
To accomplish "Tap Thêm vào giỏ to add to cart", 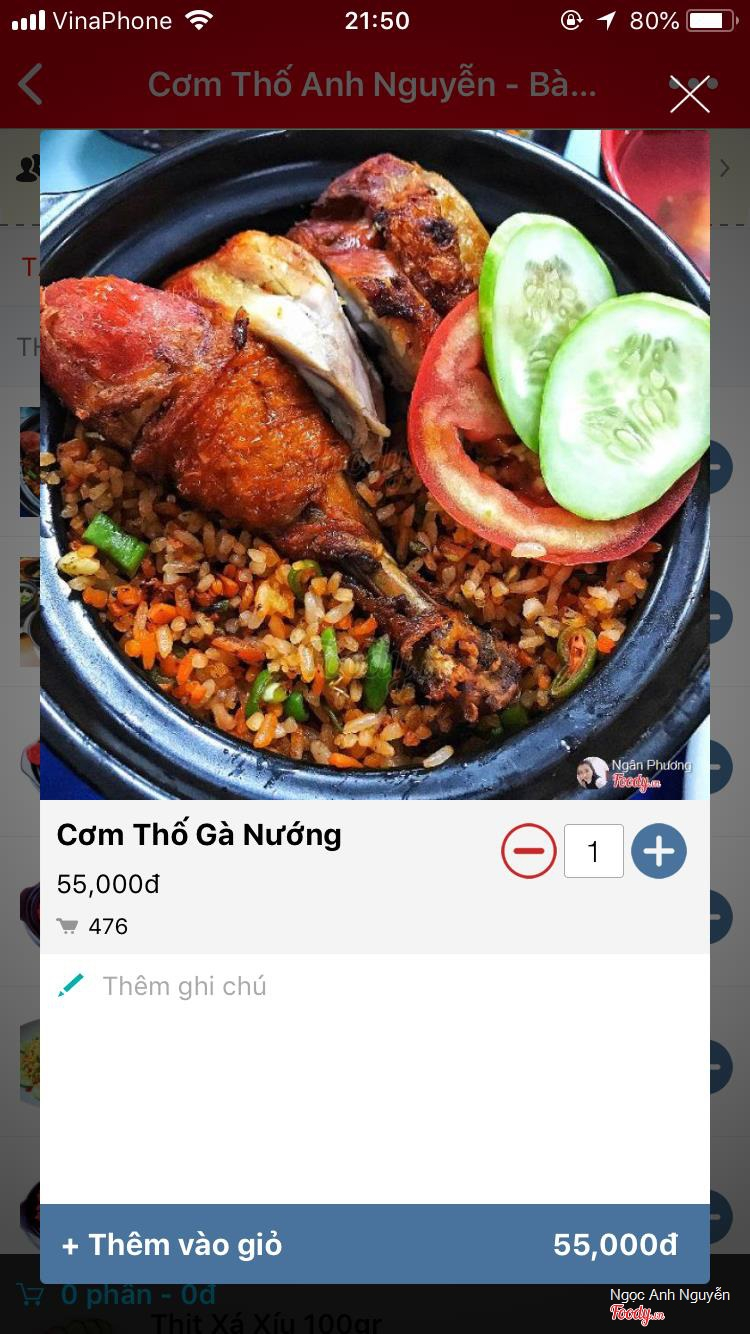I will tap(374, 1244).
